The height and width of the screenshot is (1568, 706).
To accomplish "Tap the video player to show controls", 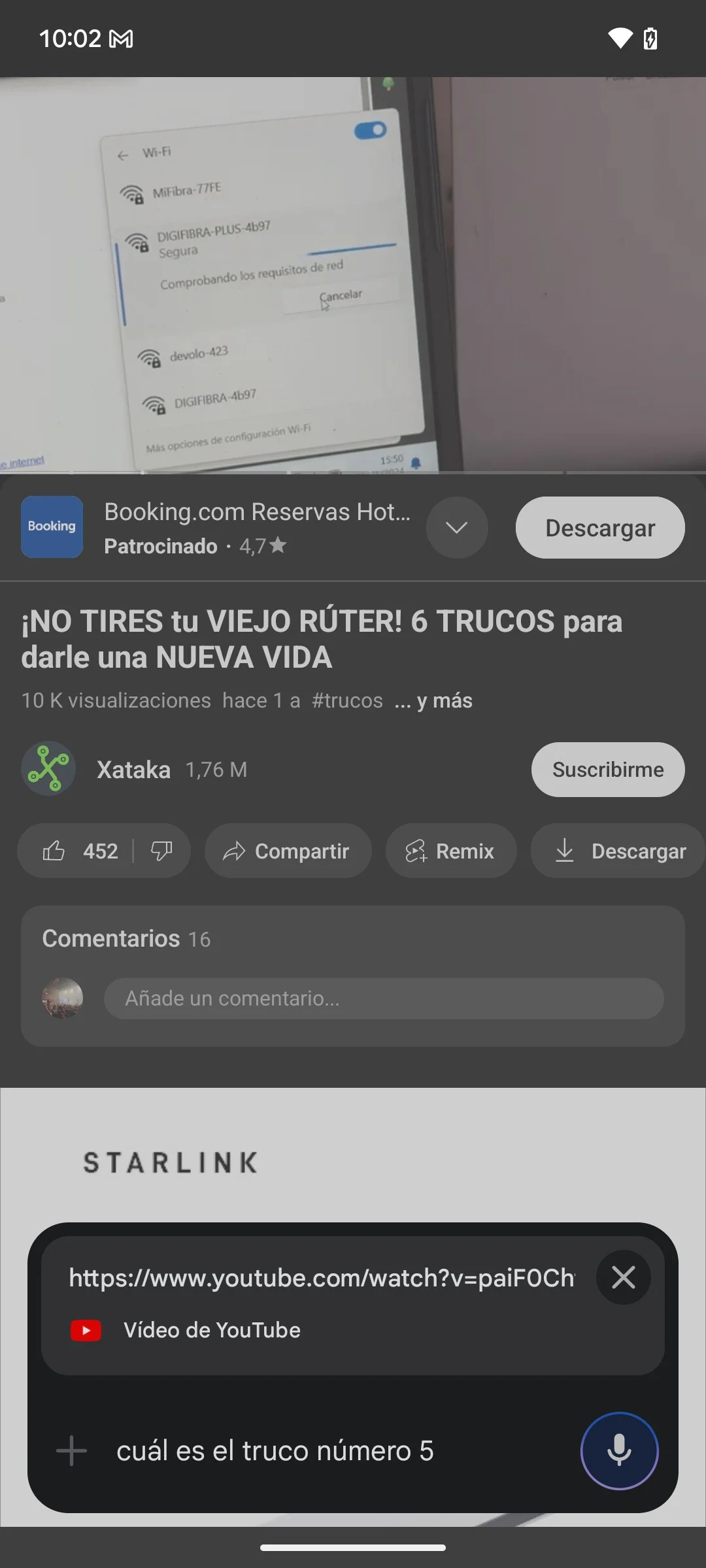I will [353, 274].
